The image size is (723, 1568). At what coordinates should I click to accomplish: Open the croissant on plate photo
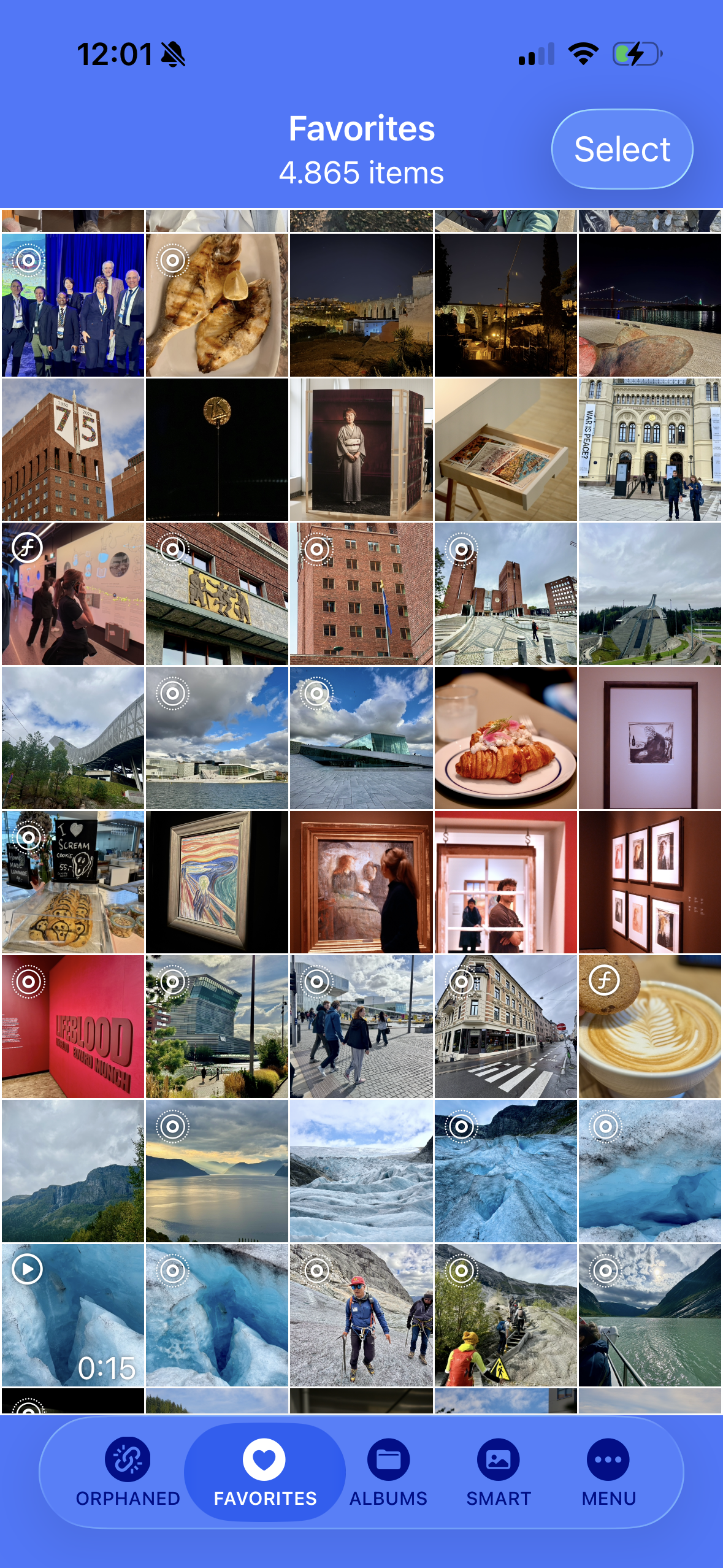pos(505,738)
